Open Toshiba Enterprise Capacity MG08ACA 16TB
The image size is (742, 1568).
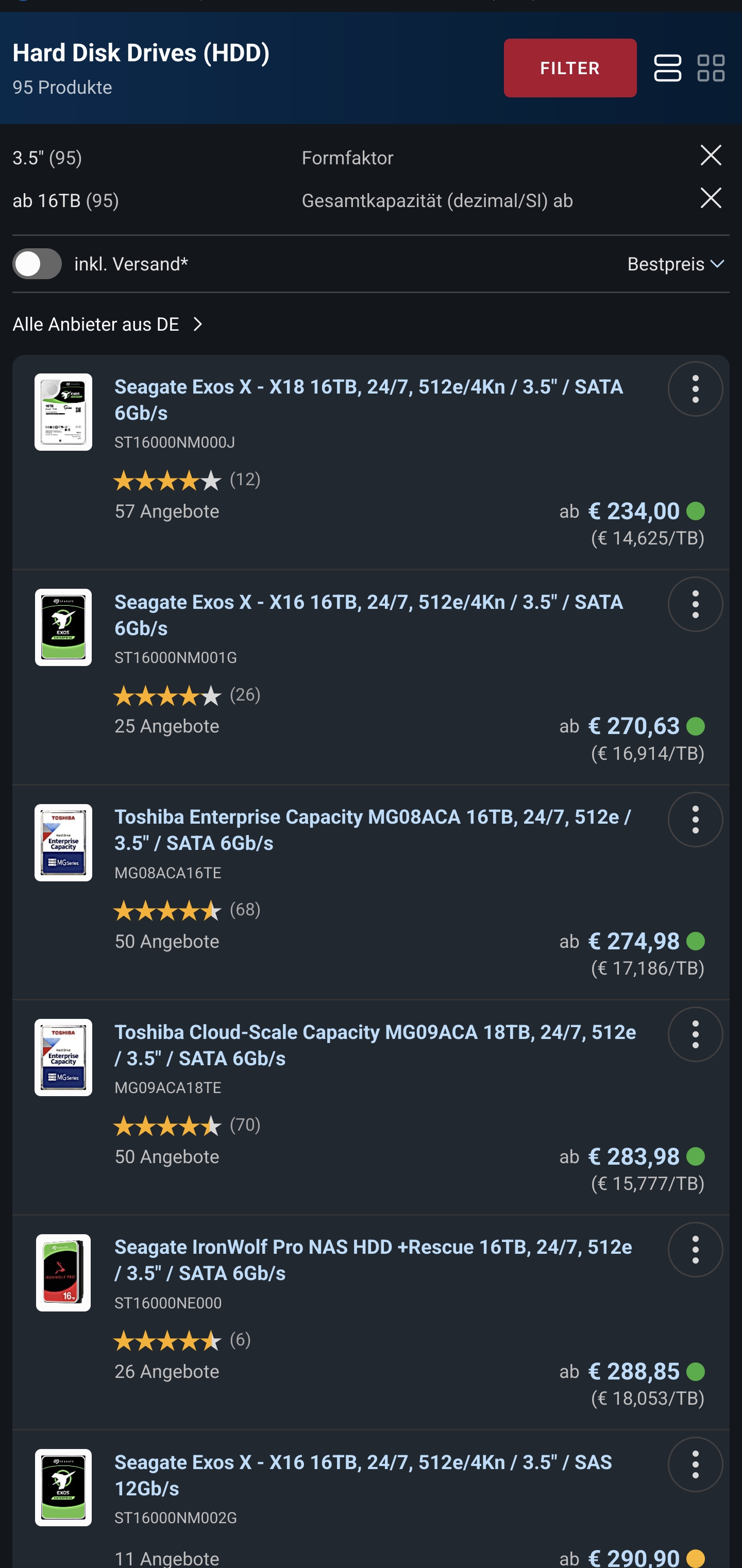pyautogui.click(x=373, y=830)
